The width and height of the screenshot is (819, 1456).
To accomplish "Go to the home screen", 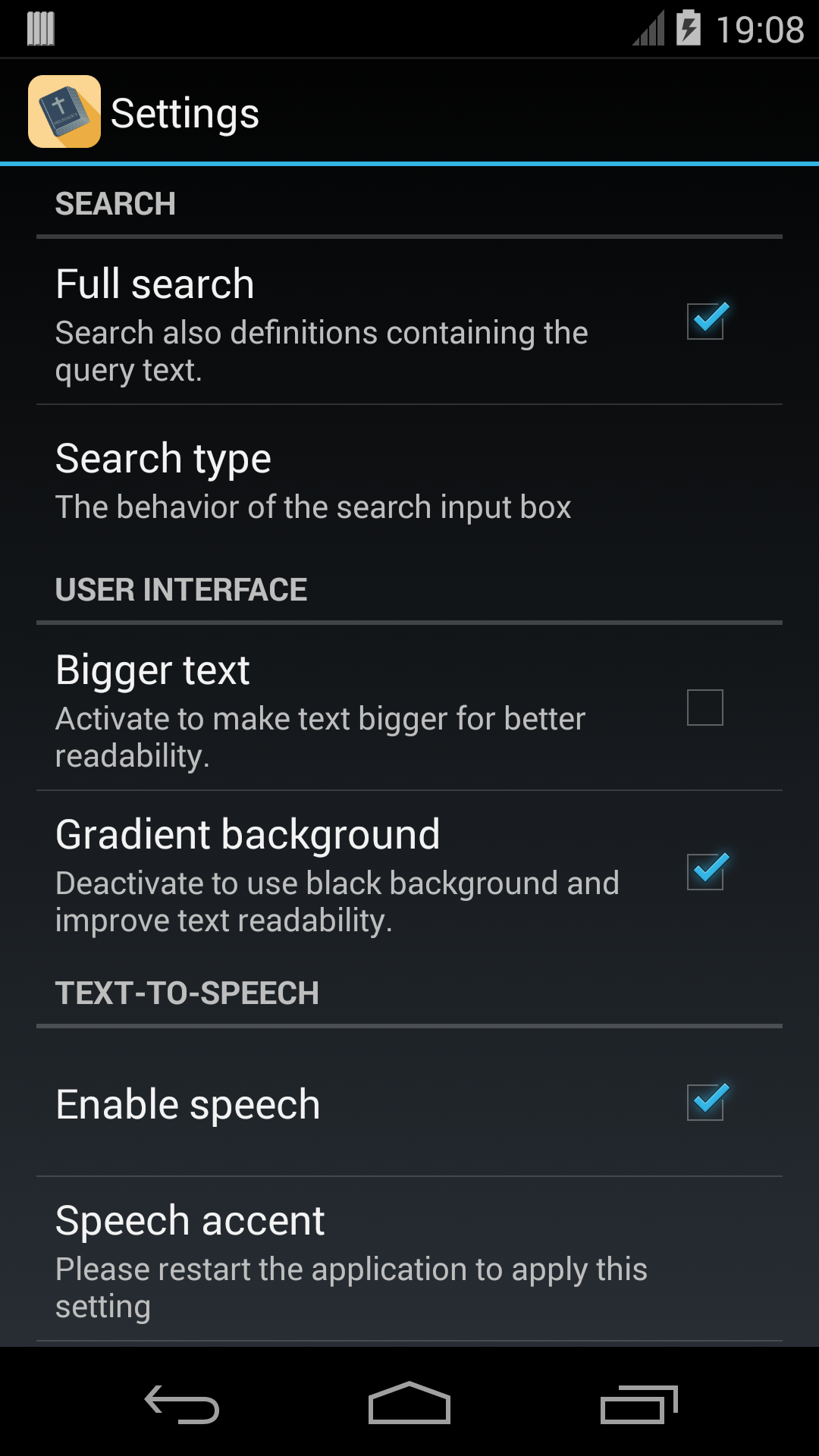I will tap(409, 1404).
